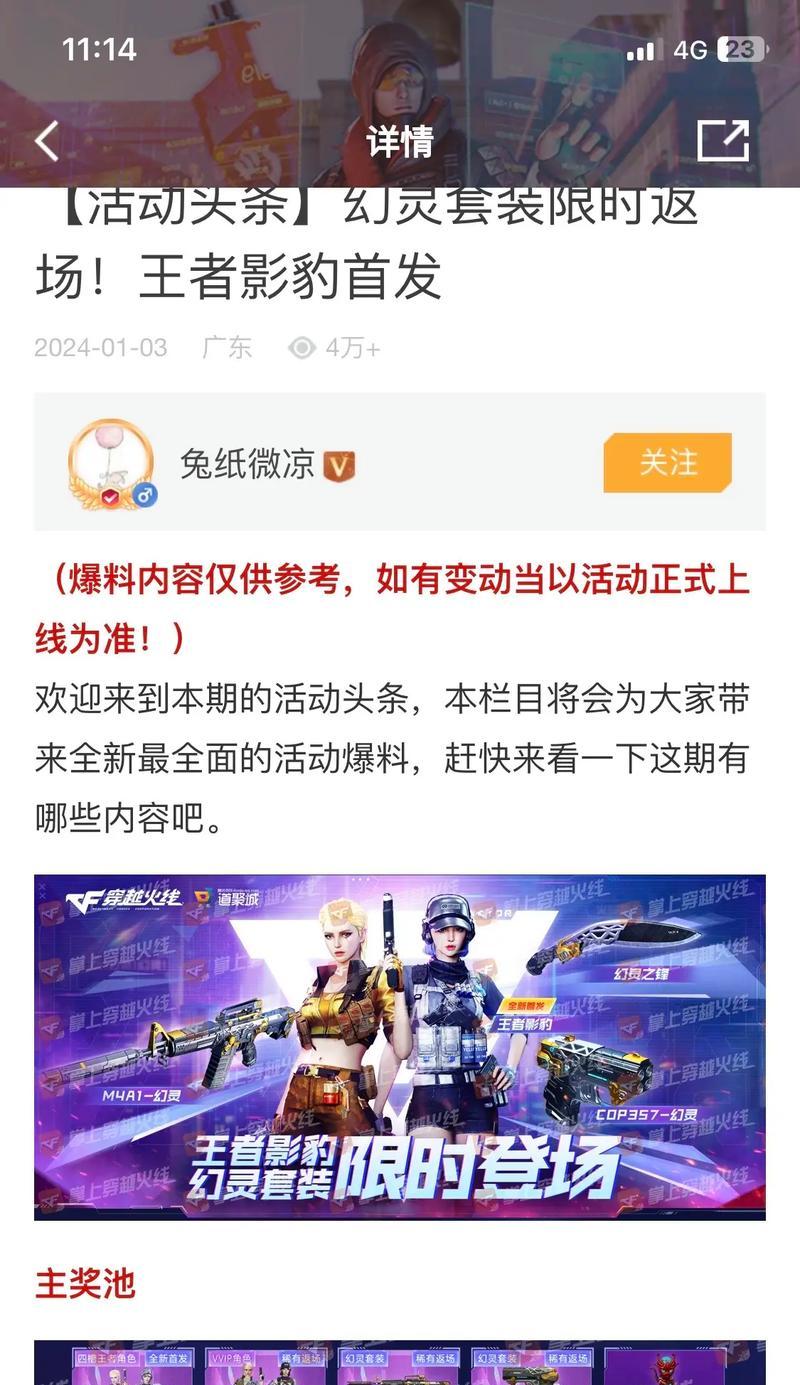The width and height of the screenshot is (800, 1385).
Task: Share this article via the top-right icon
Action: [722, 141]
